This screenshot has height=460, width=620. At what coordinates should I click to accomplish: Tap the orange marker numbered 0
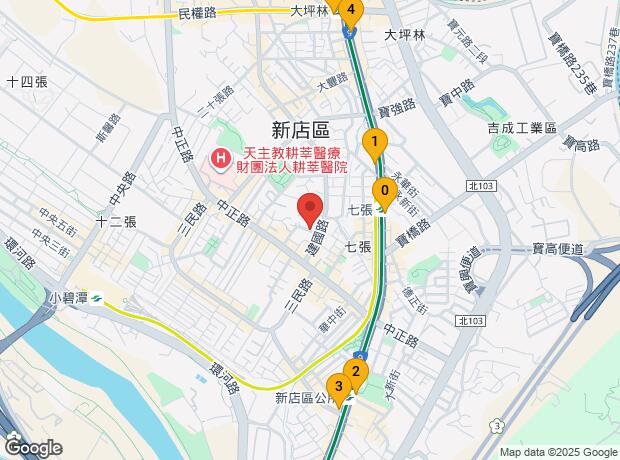pyautogui.click(x=384, y=190)
